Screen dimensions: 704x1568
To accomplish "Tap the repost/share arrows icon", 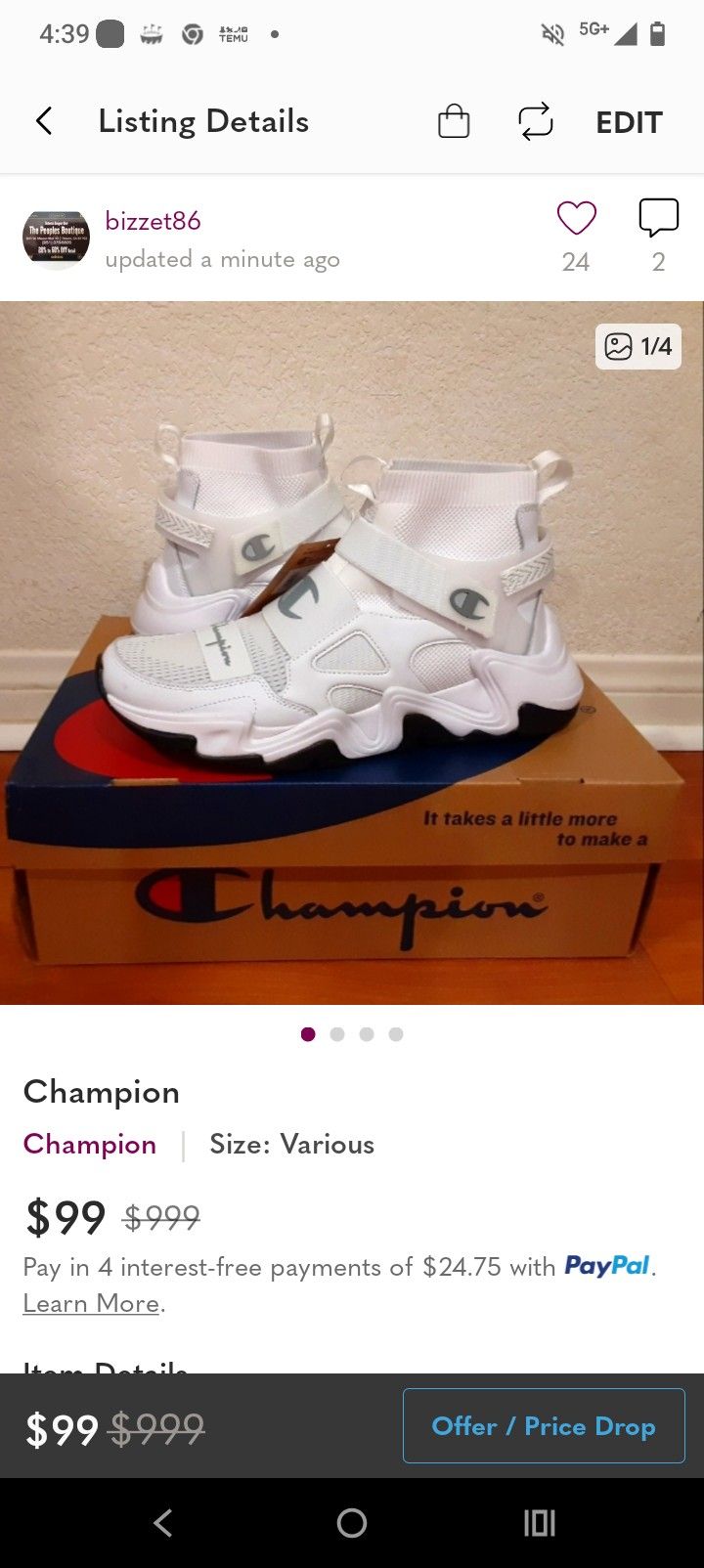I will pyautogui.click(x=535, y=121).
